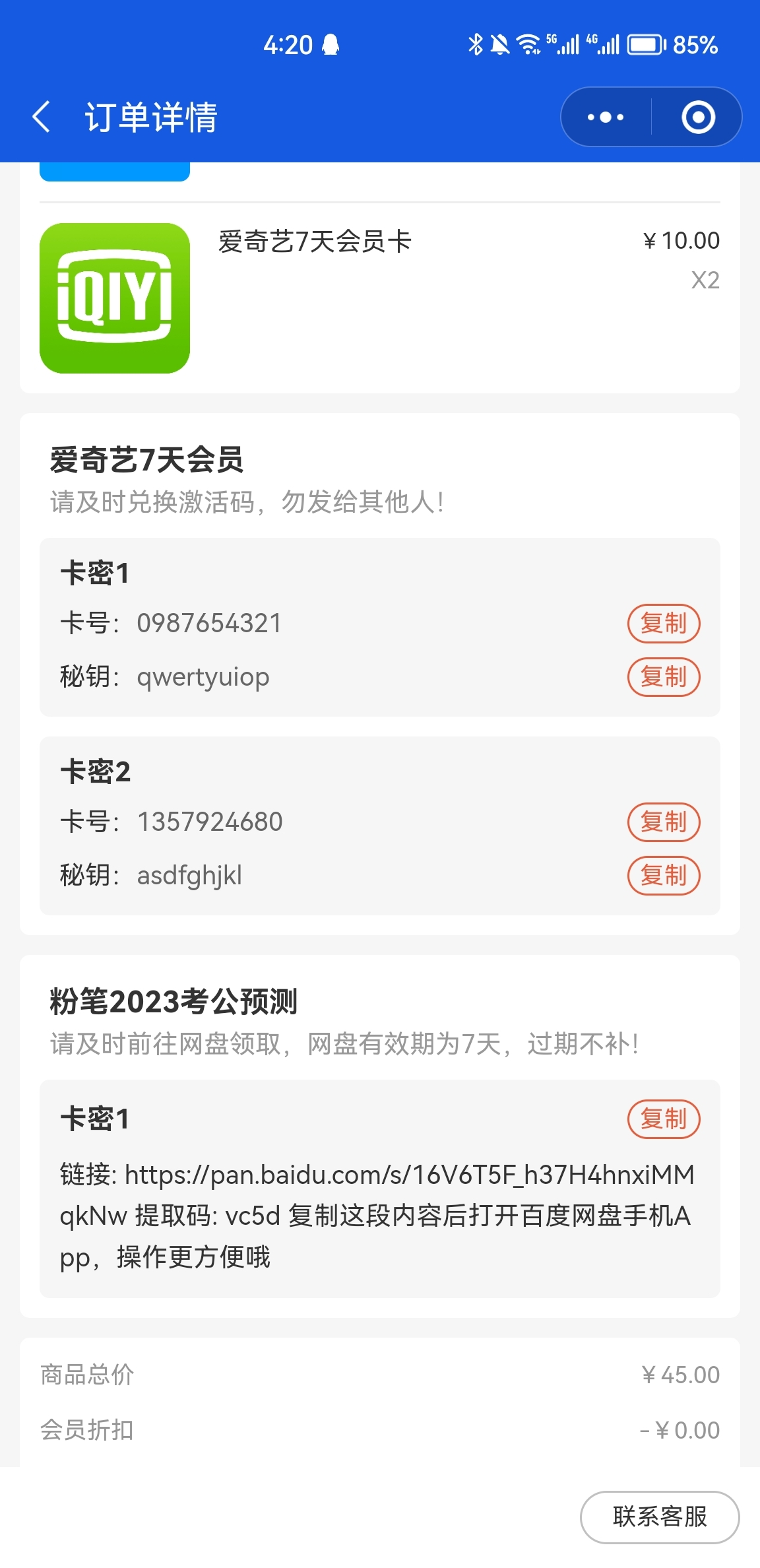Copy the 粉笔2023考公预测 Baidu pan link
Viewport: 760px width, 1568px height.
pyautogui.click(x=664, y=1119)
